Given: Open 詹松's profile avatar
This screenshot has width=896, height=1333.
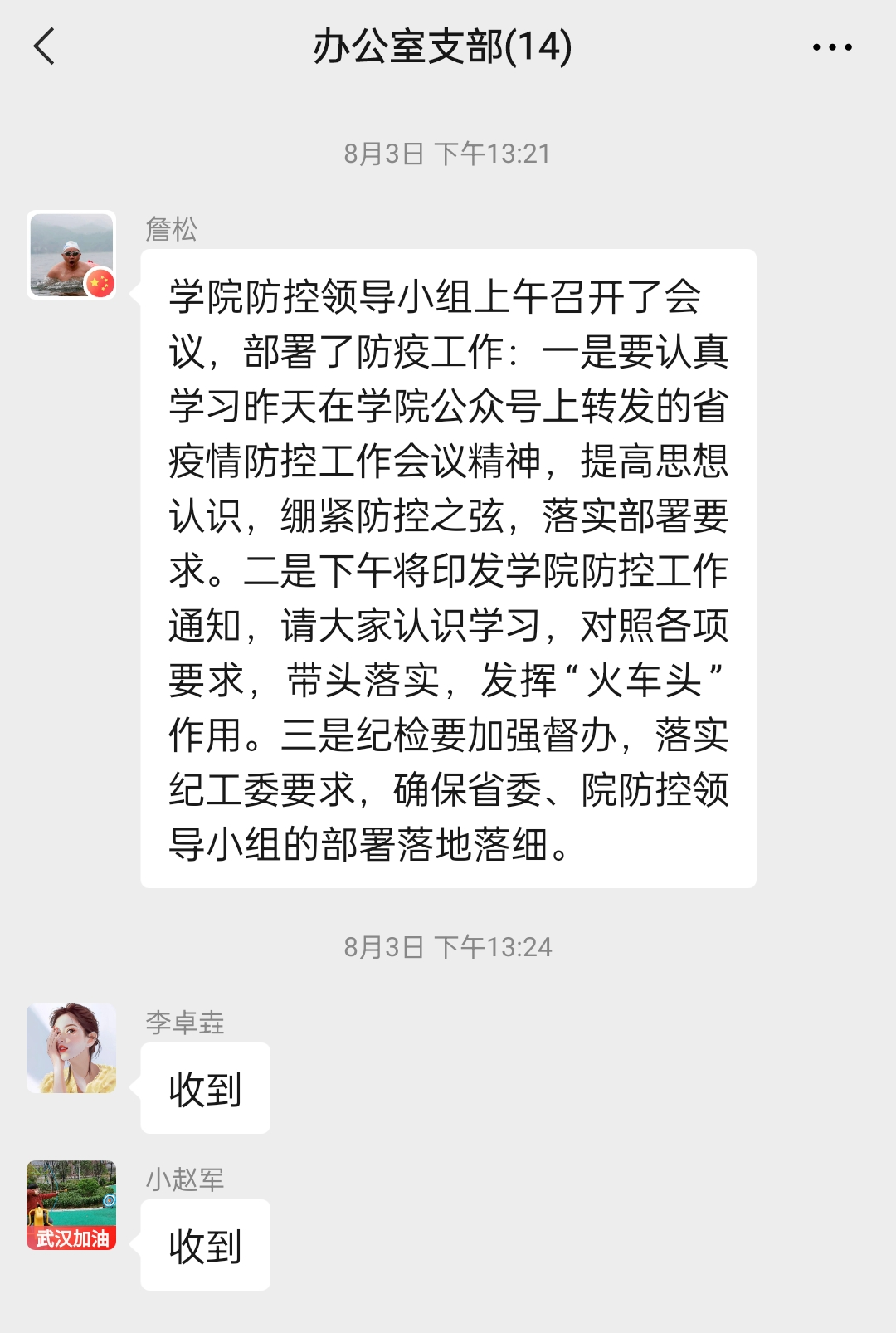Looking at the screenshot, I should (71, 255).
